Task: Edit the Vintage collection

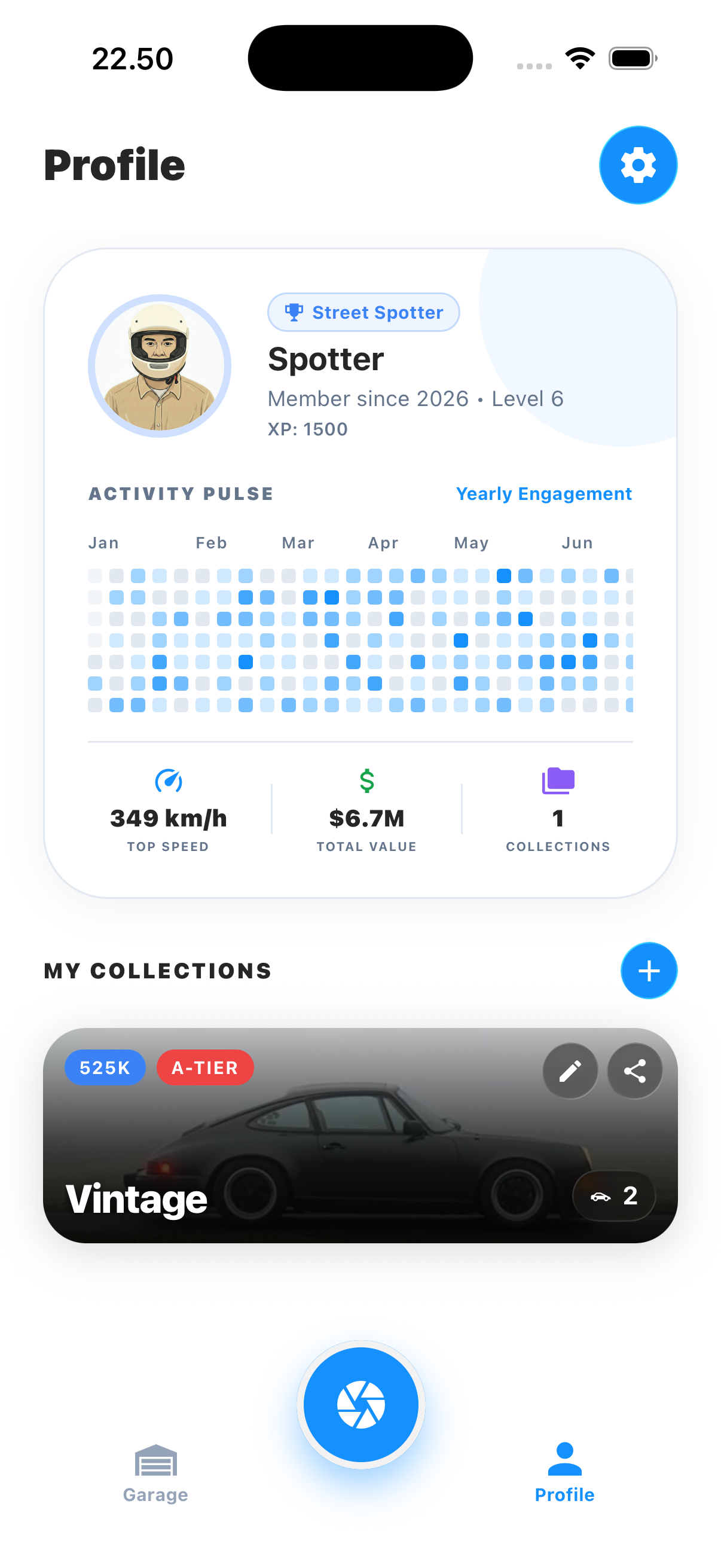Action: (570, 1070)
